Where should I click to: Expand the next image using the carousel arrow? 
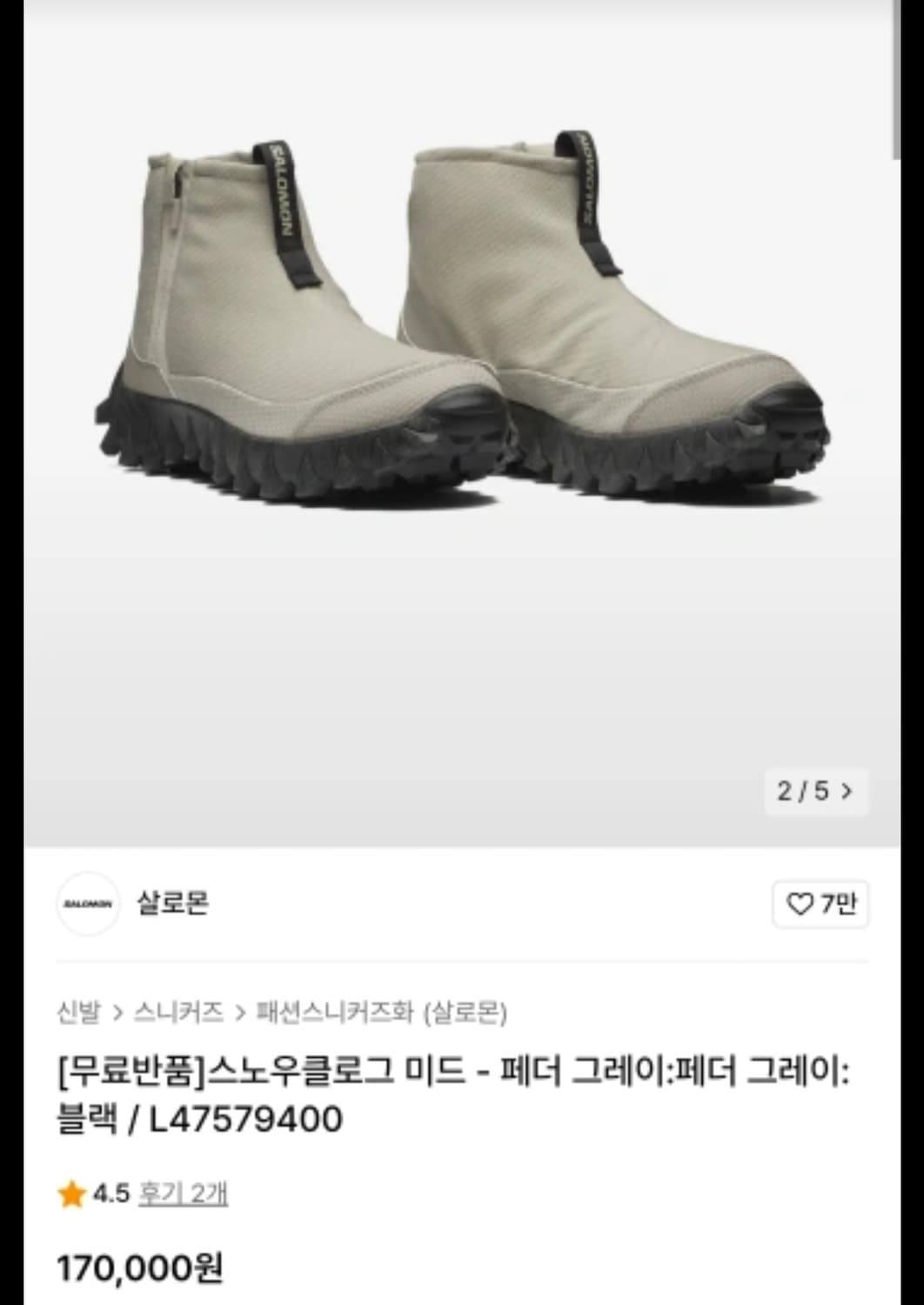(846, 790)
